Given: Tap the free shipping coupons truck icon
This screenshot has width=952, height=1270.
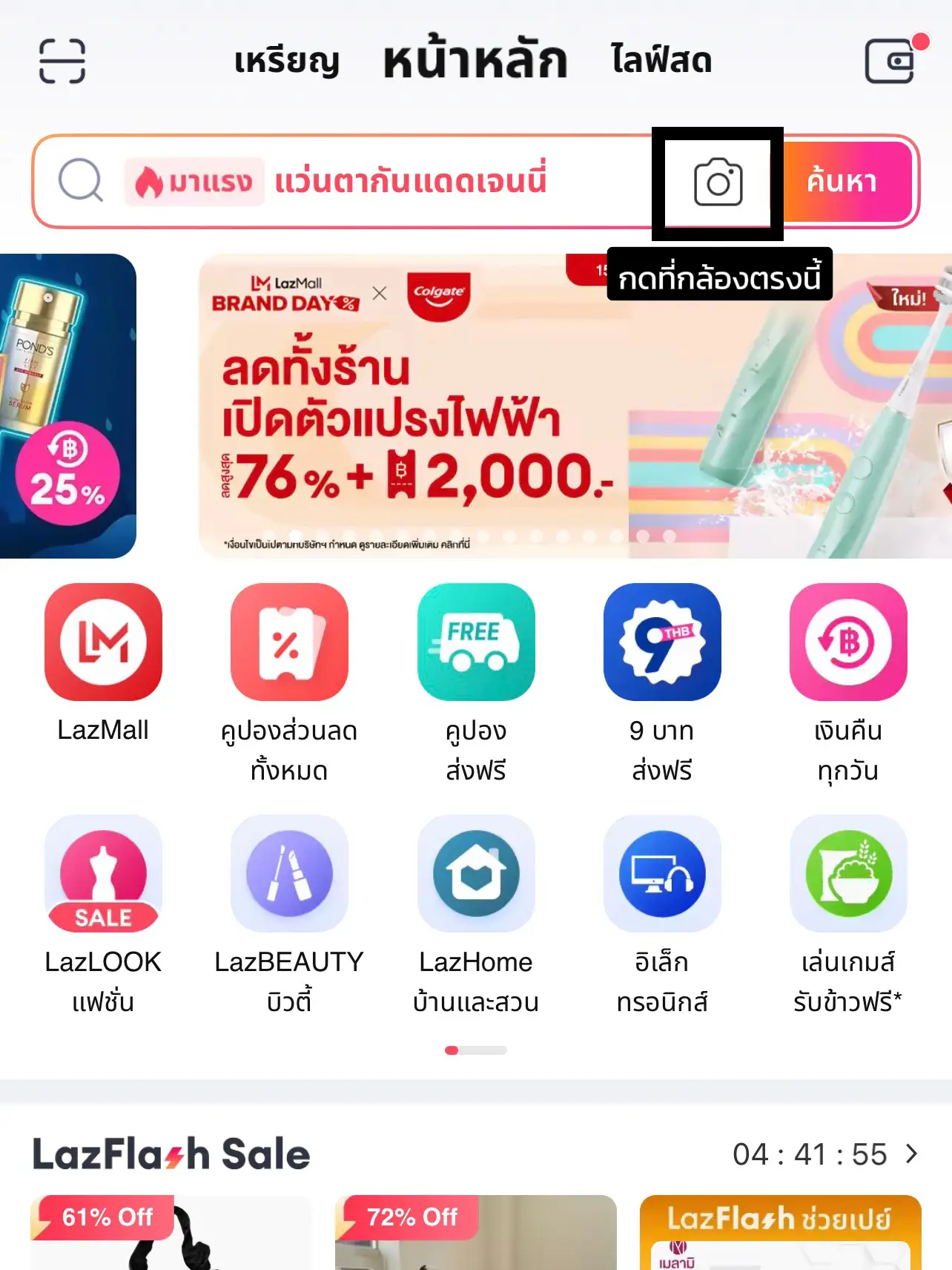Looking at the screenshot, I should [x=477, y=642].
